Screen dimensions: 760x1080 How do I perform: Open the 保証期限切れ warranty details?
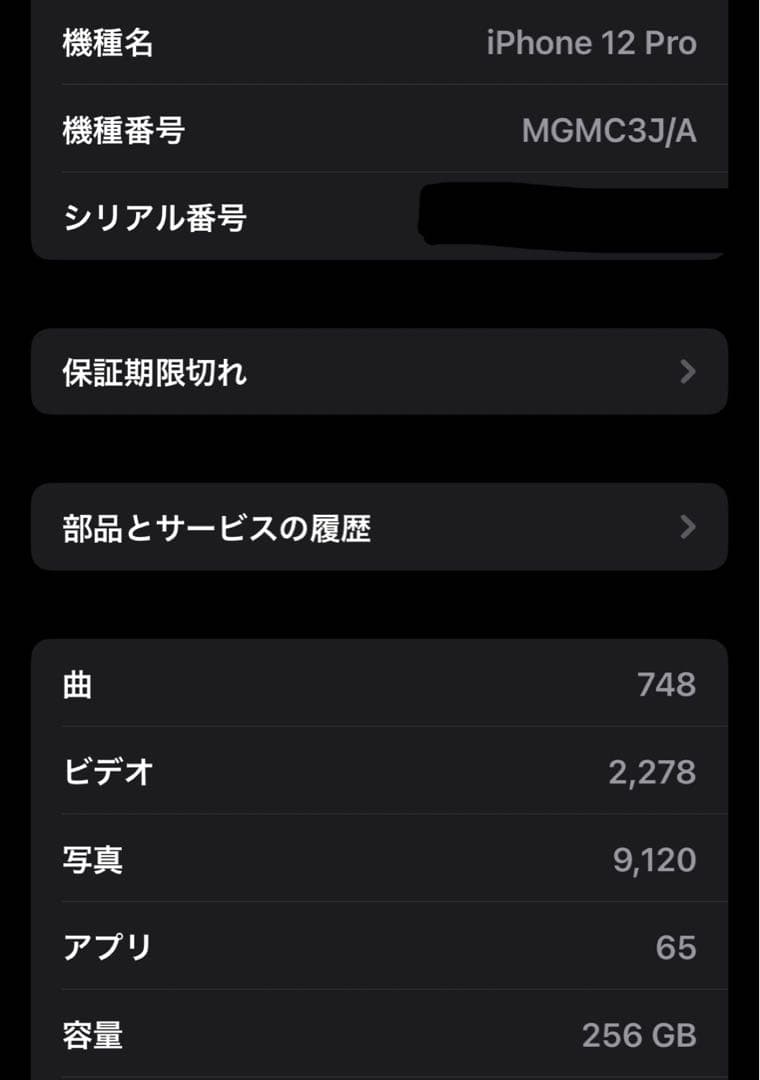[x=380, y=372]
